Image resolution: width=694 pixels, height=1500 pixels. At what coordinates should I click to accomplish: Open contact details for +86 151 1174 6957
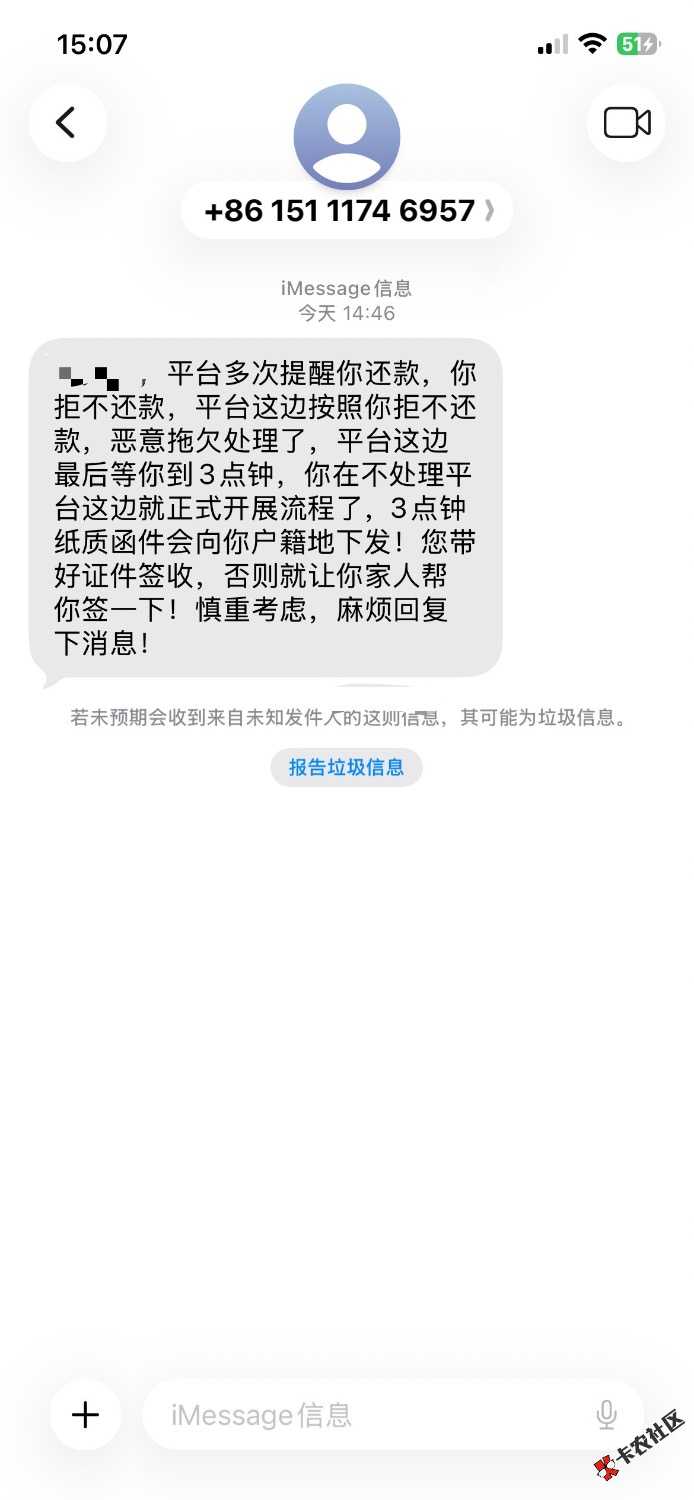[347, 211]
